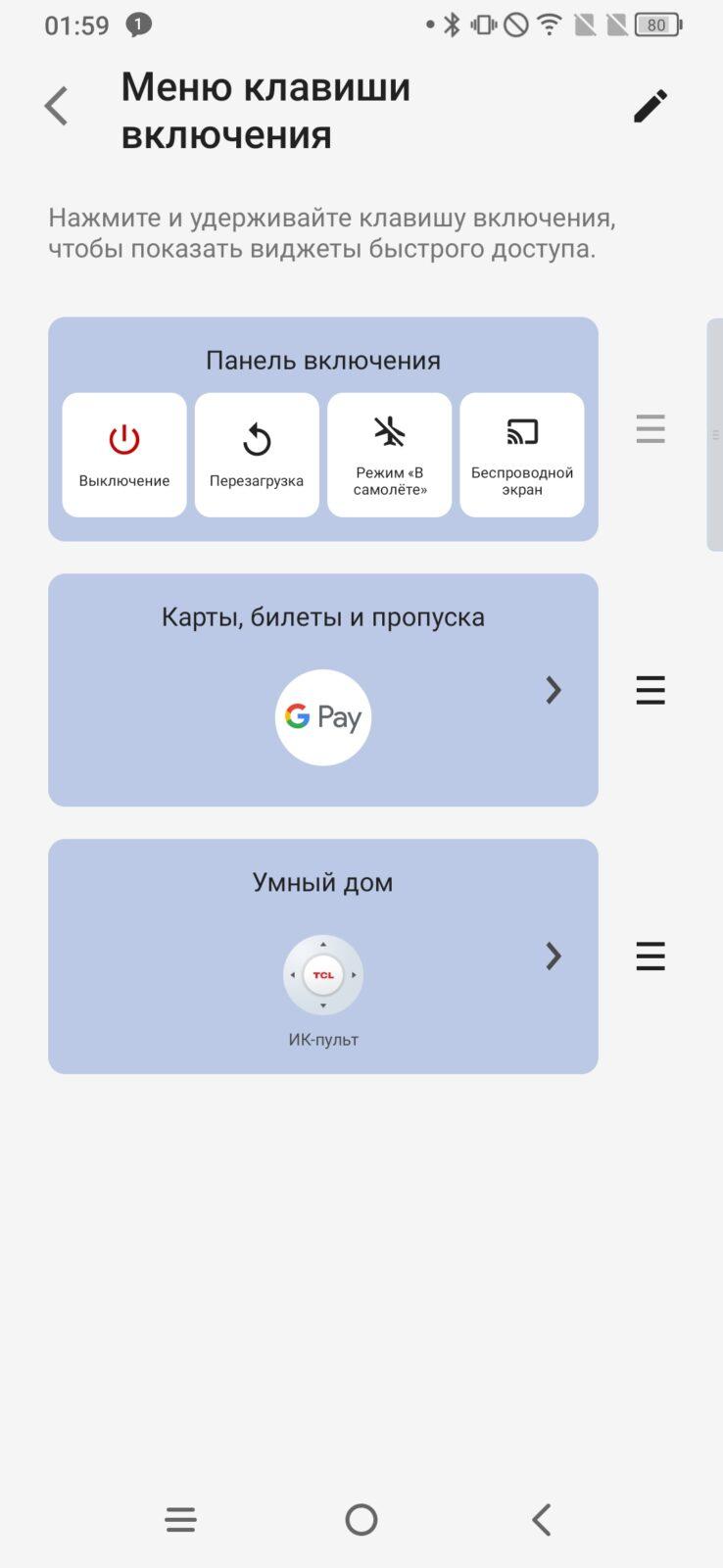Go back using the header arrow
The image size is (723, 1568).
pos(57,106)
